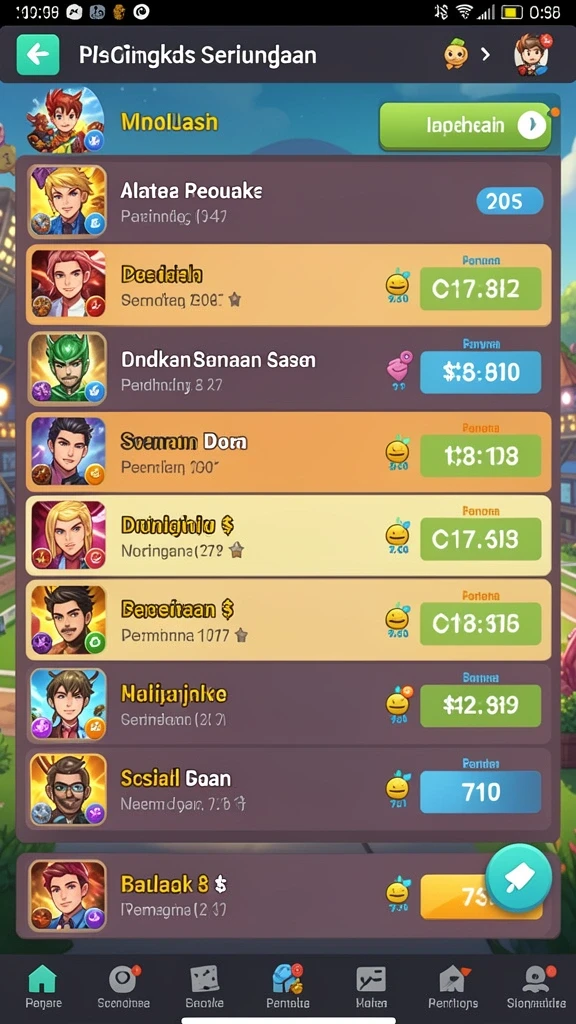Tap the green $12.819 button
The width and height of the screenshot is (576, 1024).
click(x=481, y=706)
